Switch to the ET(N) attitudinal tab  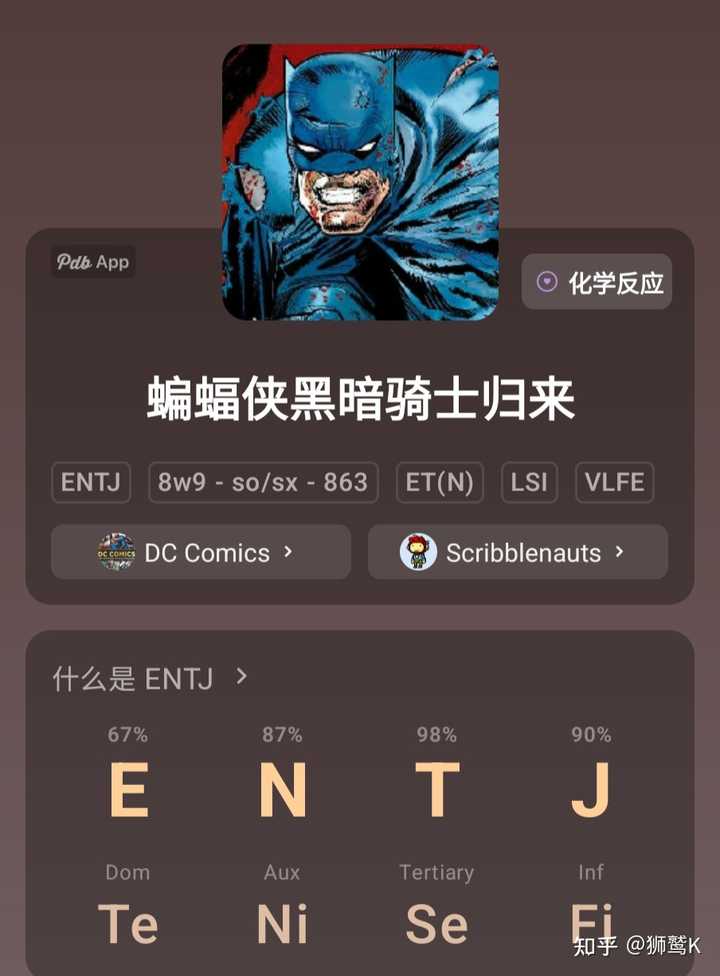(440, 482)
